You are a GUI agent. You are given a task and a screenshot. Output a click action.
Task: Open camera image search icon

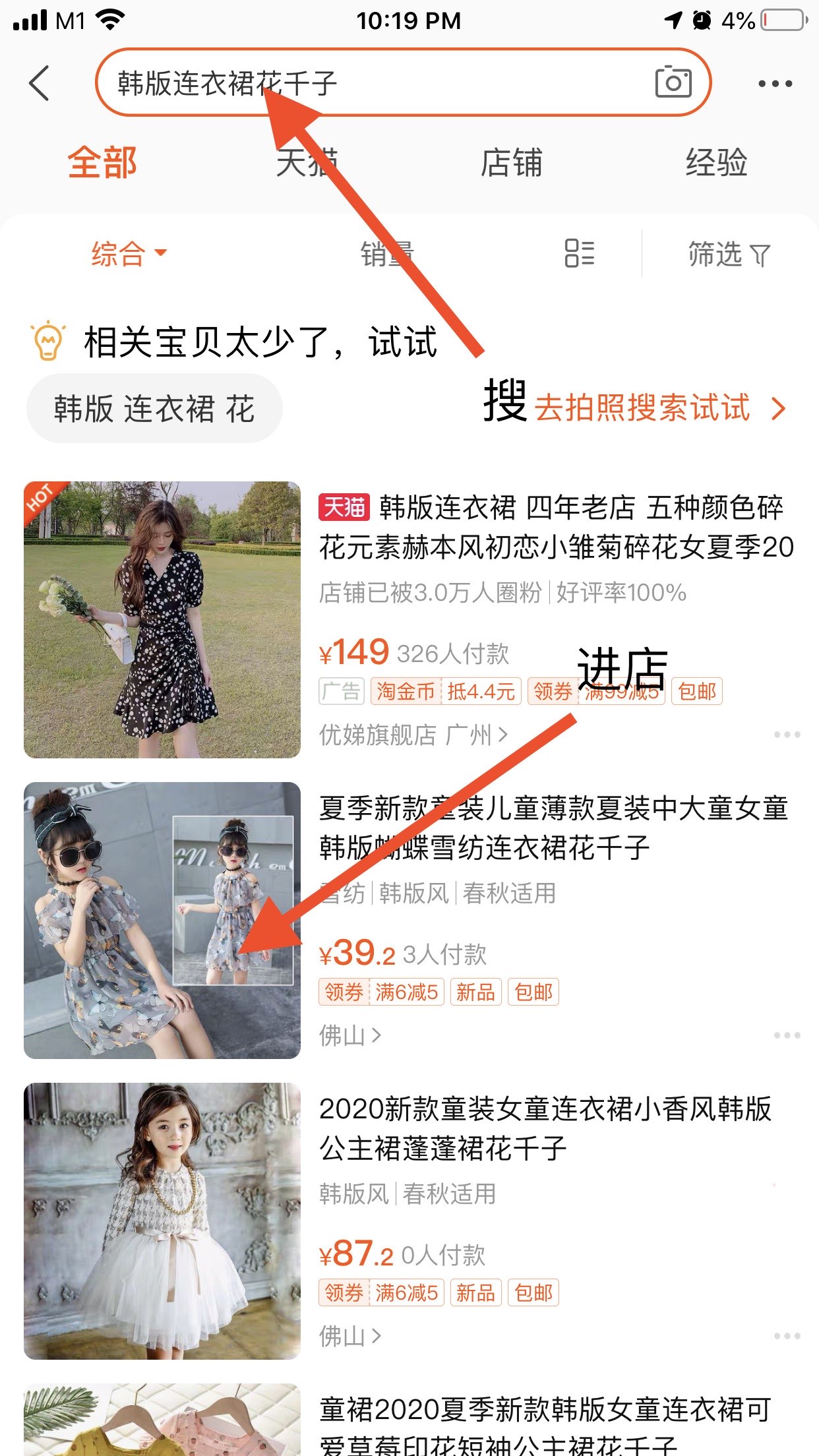673,83
